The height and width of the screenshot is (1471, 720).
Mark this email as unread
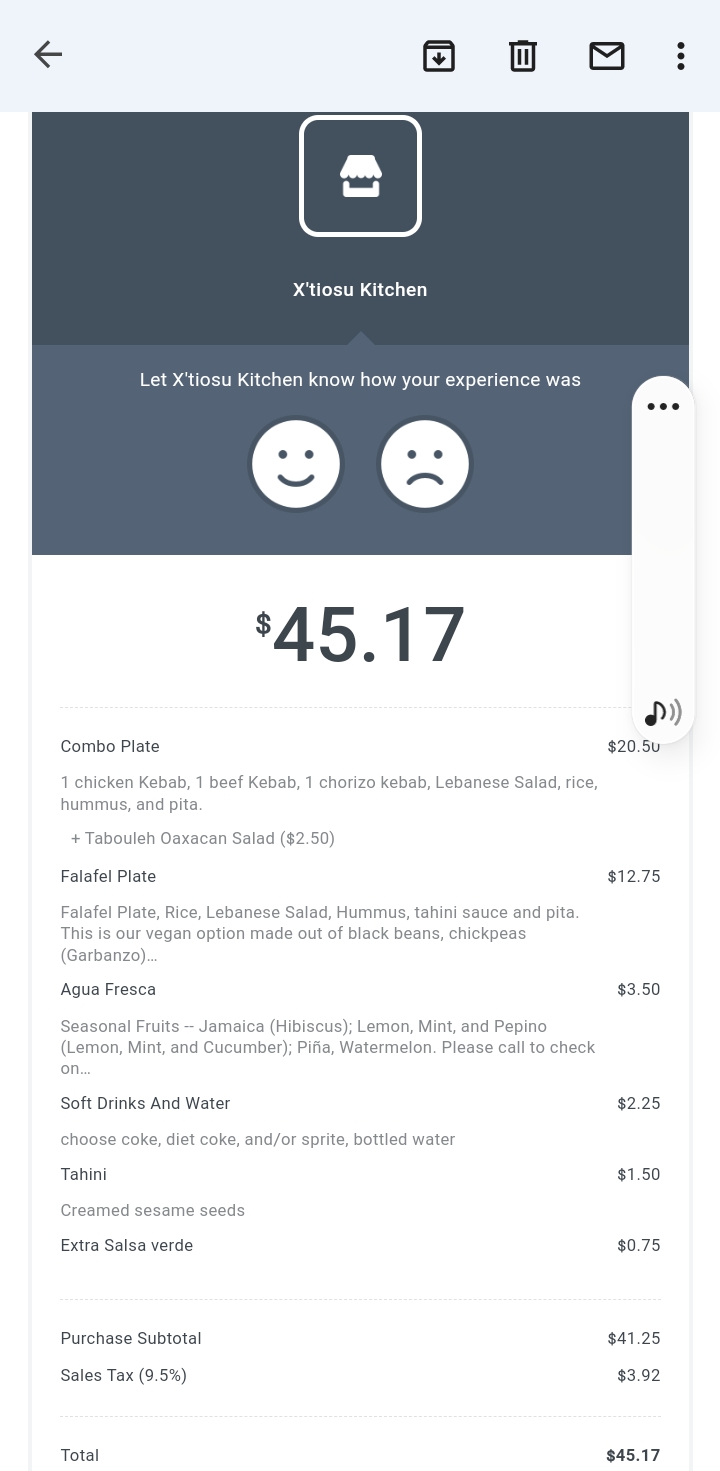607,56
